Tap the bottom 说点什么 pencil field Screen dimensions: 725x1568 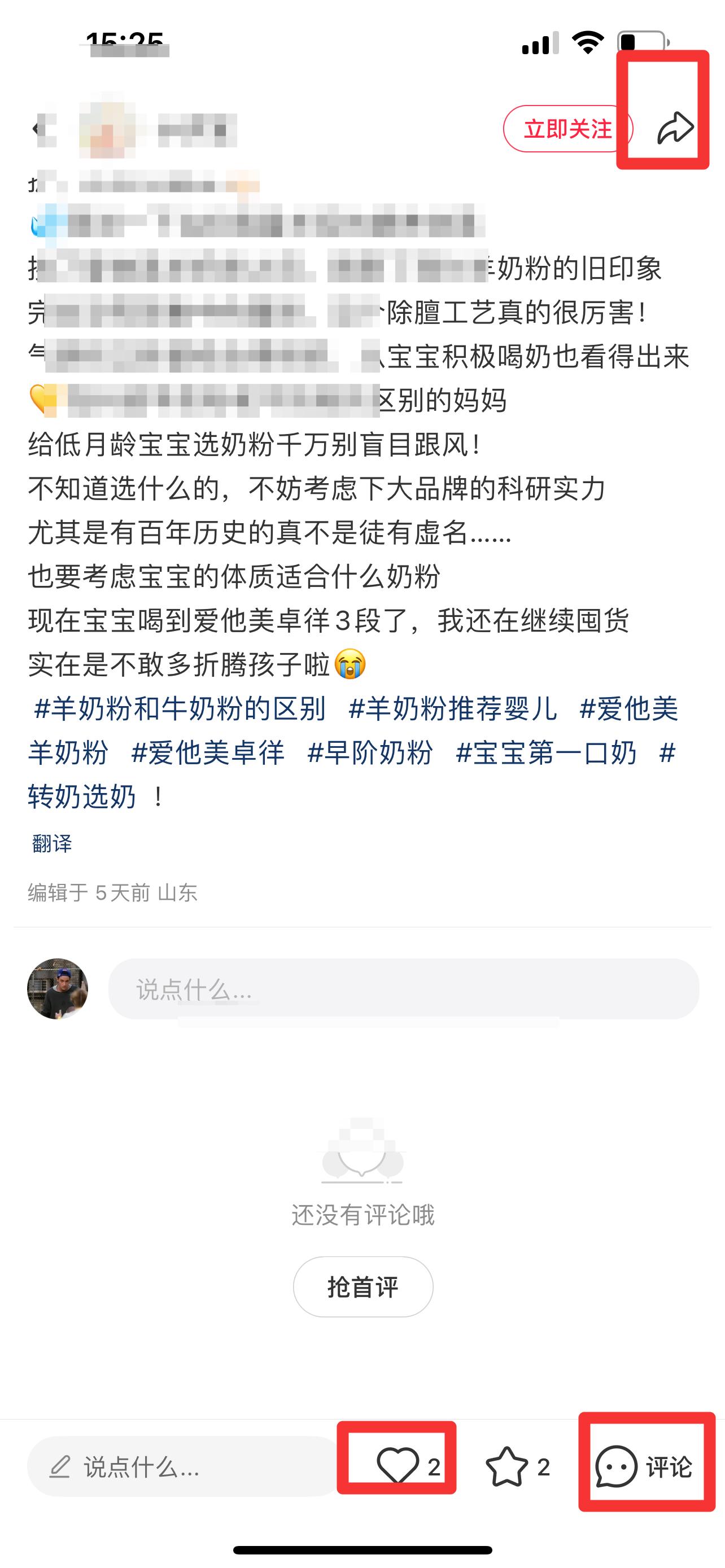[182, 1466]
